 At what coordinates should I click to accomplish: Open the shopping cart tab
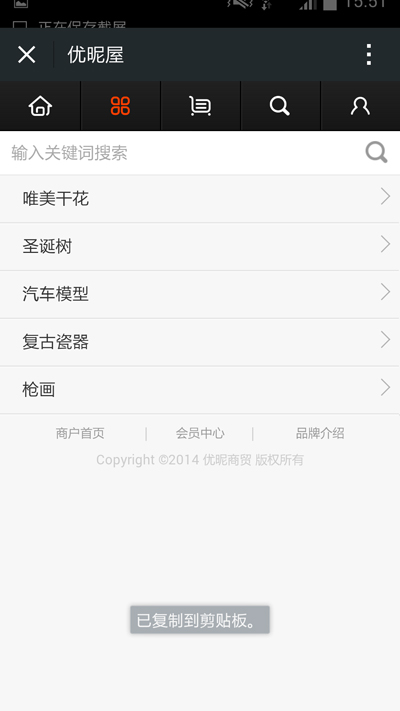[x=200, y=106]
